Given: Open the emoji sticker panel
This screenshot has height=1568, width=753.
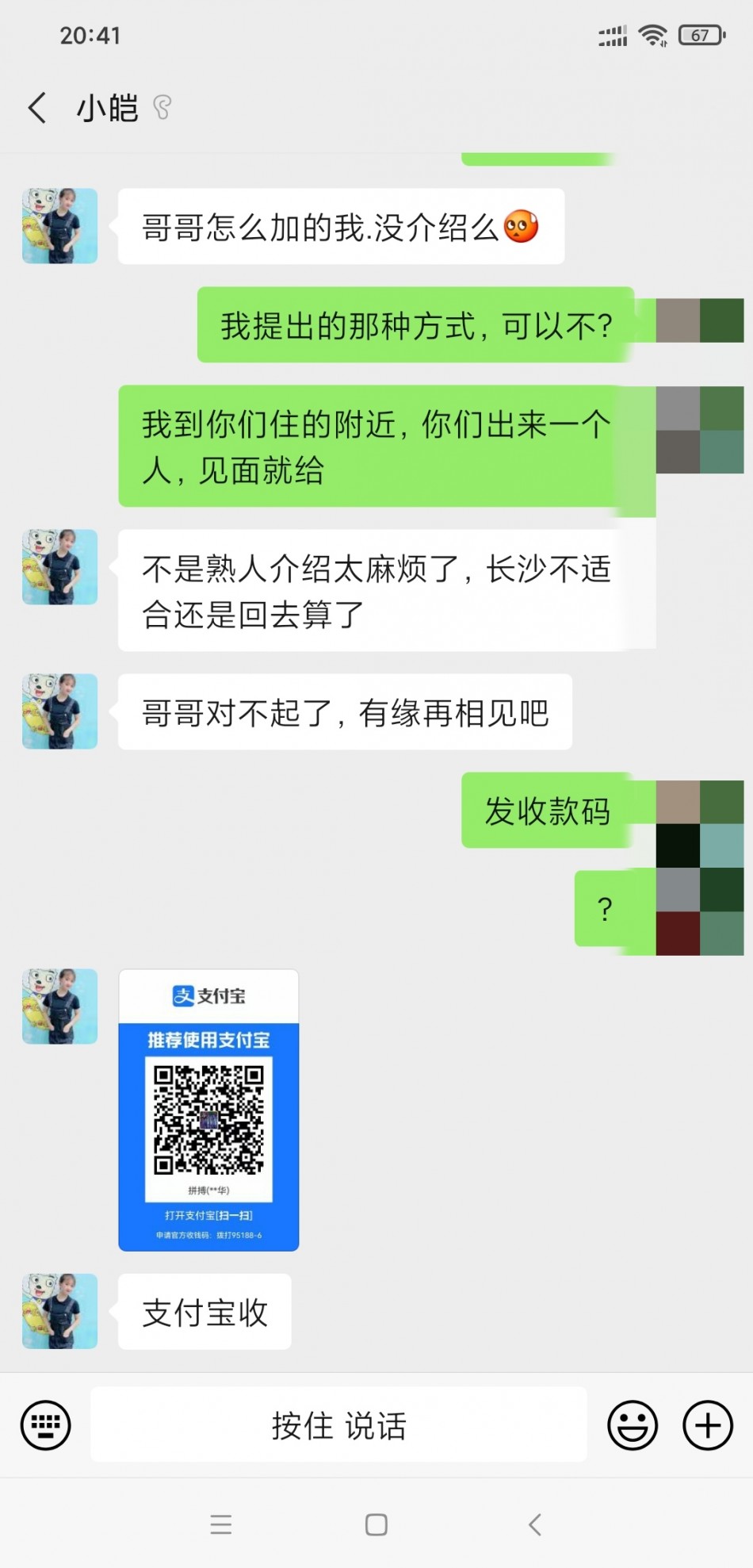Looking at the screenshot, I should (632, 1425).
